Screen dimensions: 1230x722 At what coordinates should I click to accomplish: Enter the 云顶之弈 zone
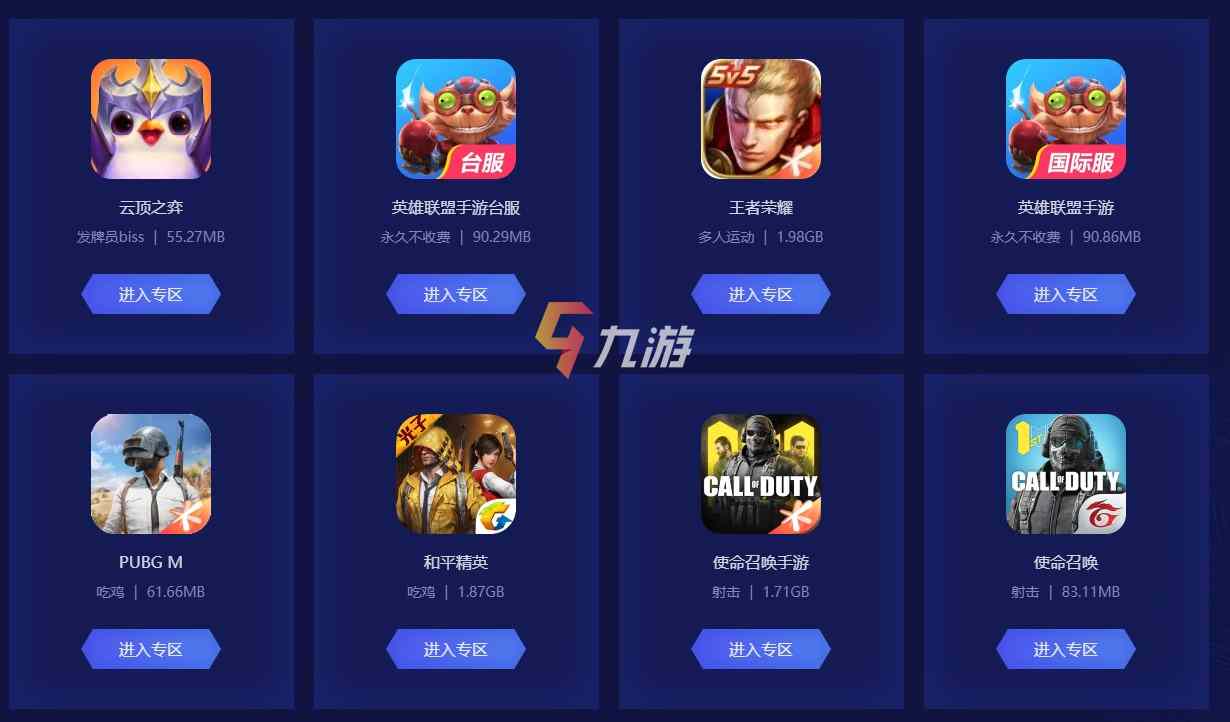pyautogui.click(x=151, y=295)
